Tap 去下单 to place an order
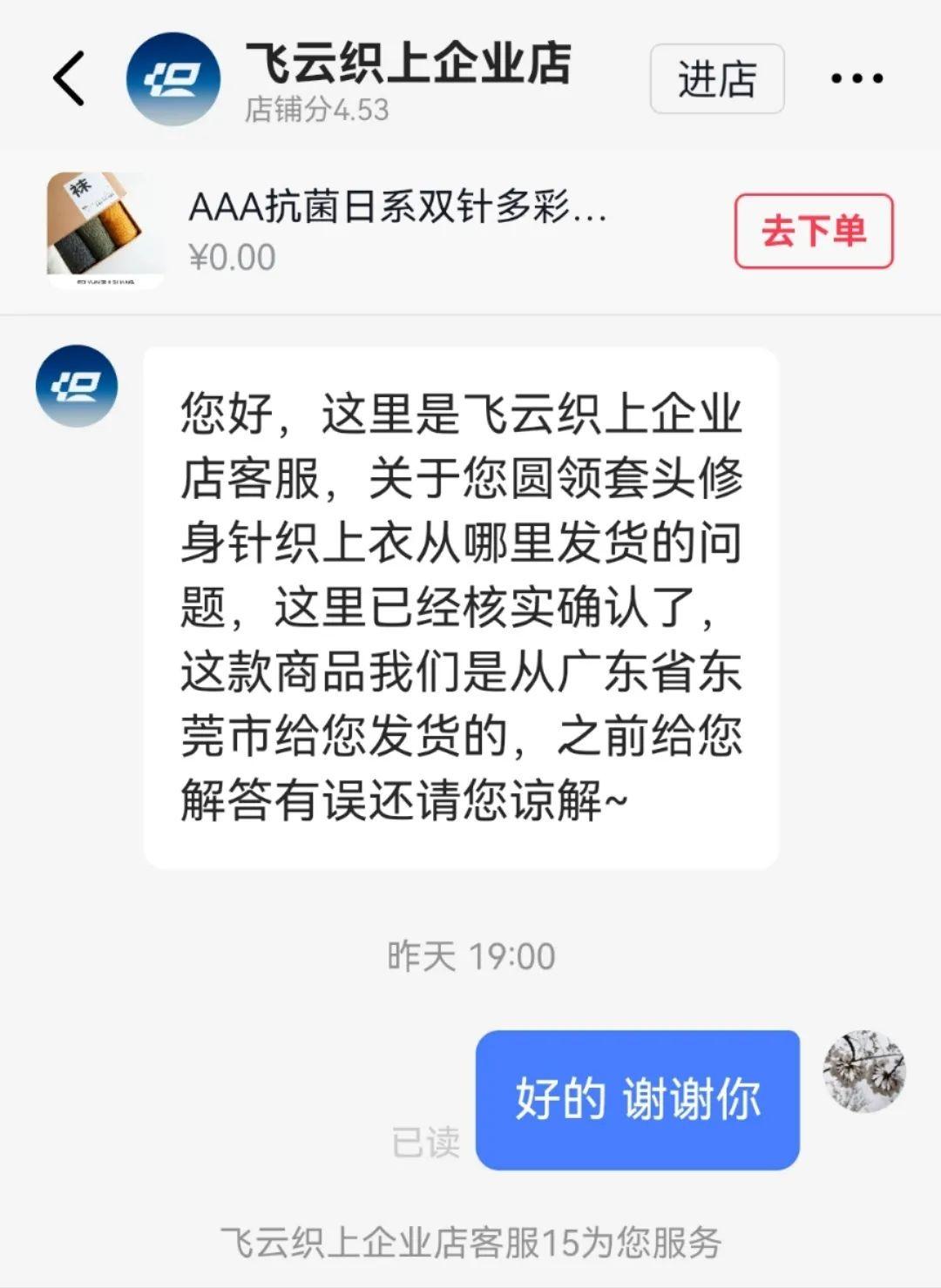 [813, 231]
